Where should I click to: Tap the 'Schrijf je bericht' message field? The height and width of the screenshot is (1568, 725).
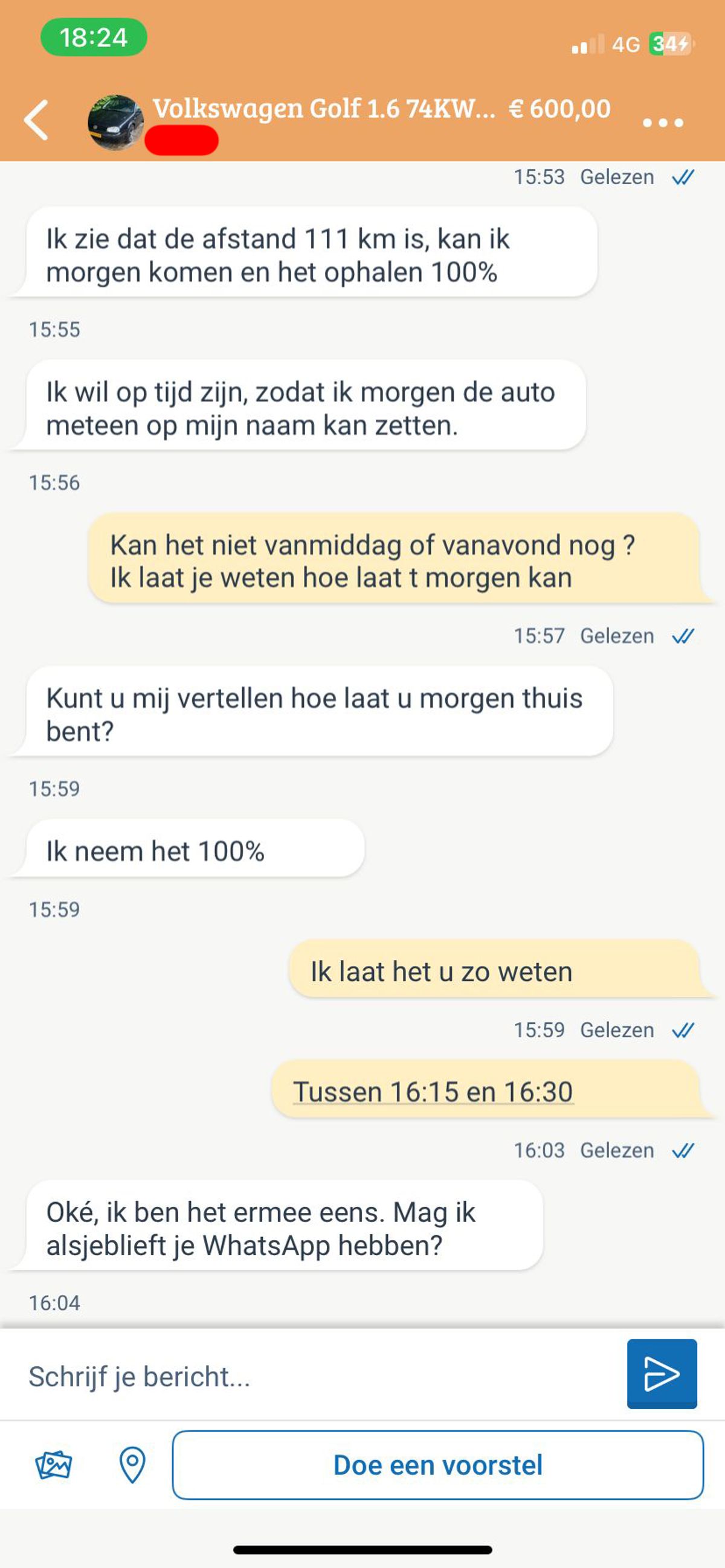317,1376
